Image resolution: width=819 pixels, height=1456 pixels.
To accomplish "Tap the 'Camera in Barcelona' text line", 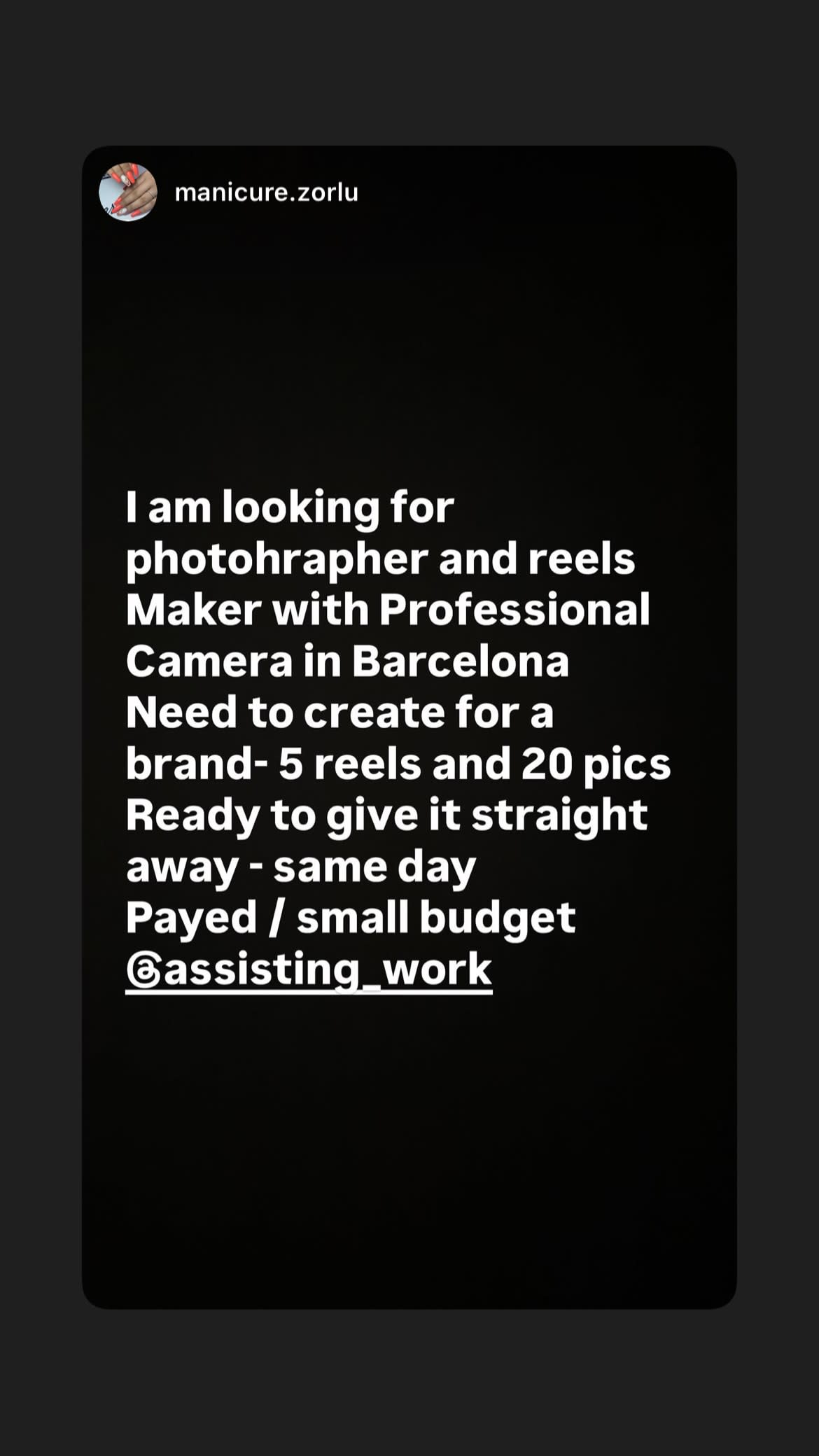I will pyautogui.click(x=349, y=661).
